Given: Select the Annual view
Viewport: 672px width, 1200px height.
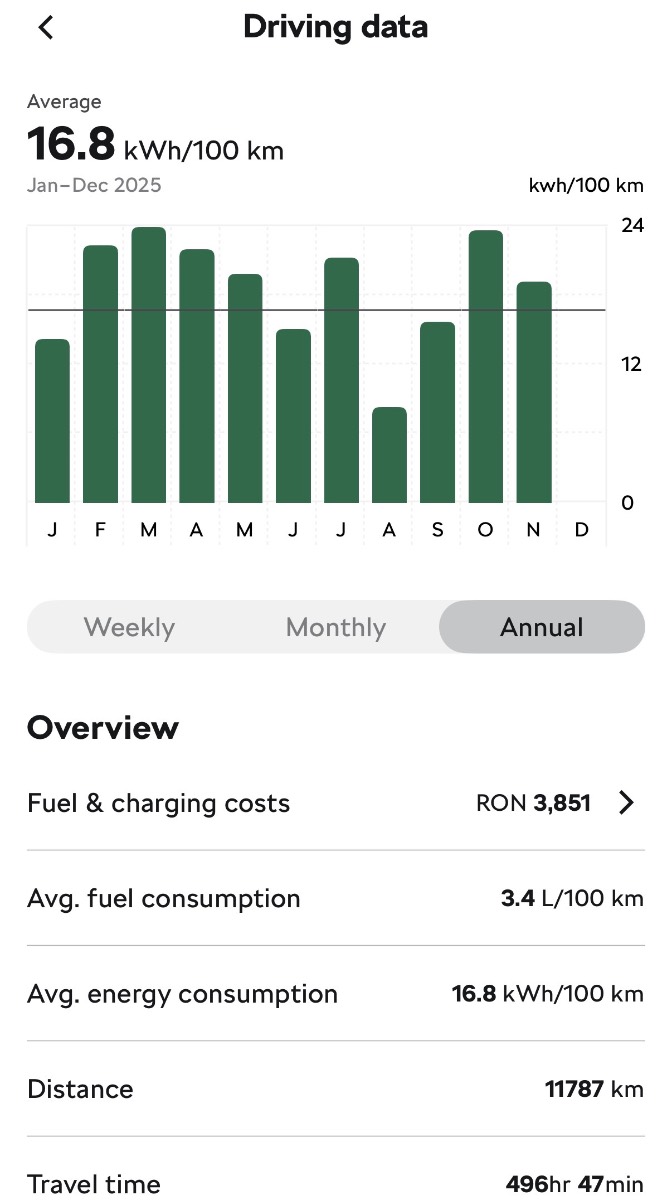Looking at the screenshot, I should (542, 628).
